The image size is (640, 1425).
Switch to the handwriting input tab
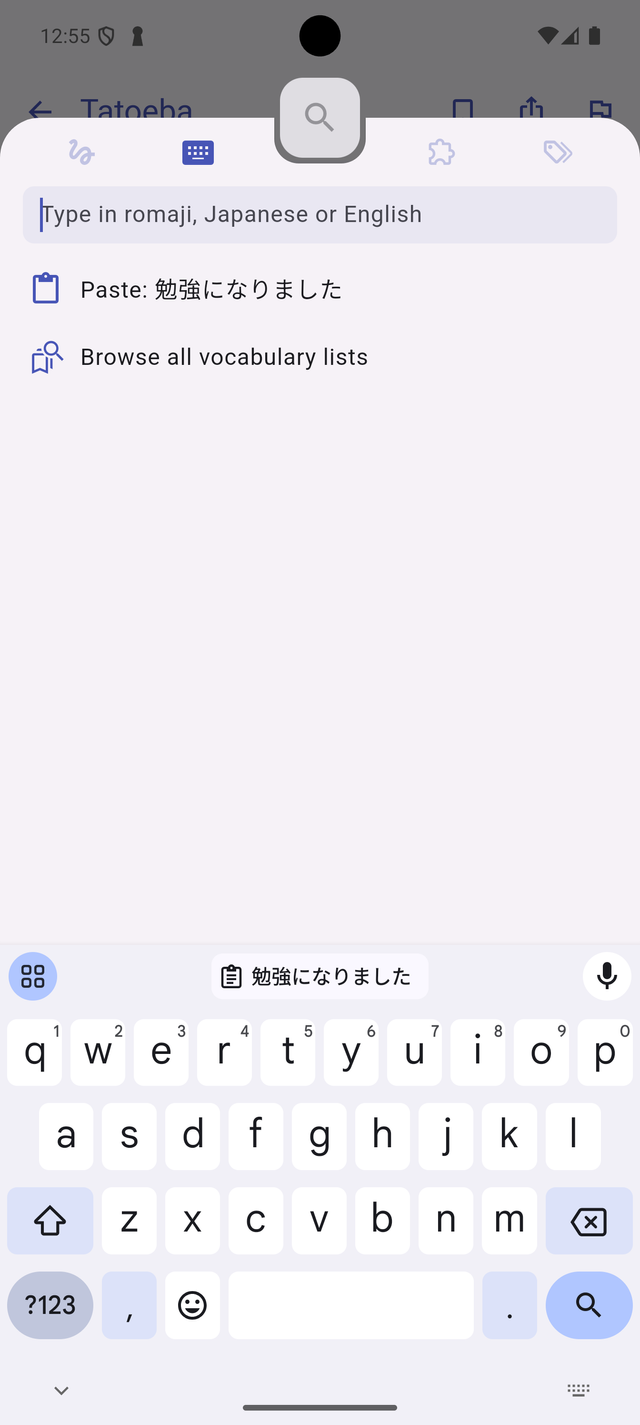tap(81, 152)
